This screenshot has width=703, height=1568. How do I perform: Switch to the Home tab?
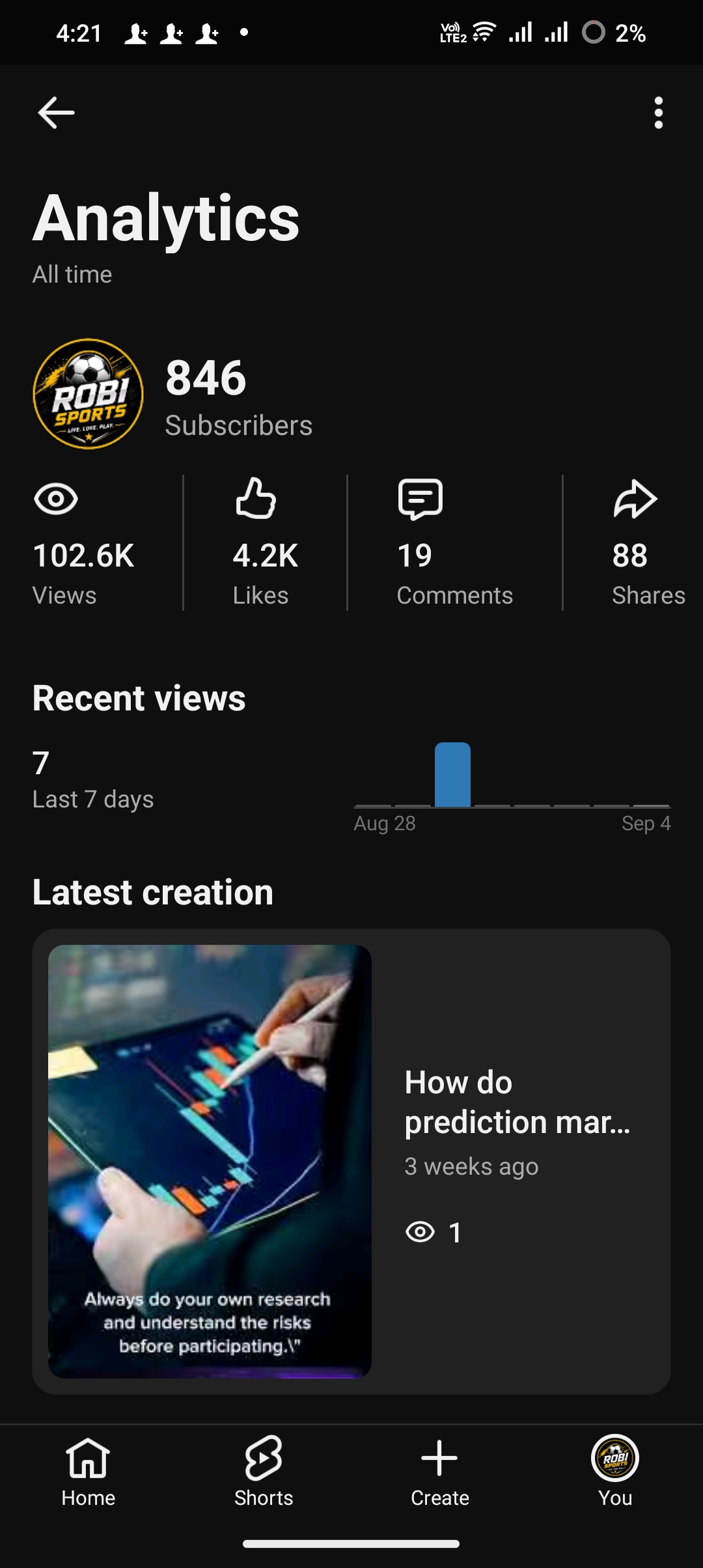click(88, 1472)
